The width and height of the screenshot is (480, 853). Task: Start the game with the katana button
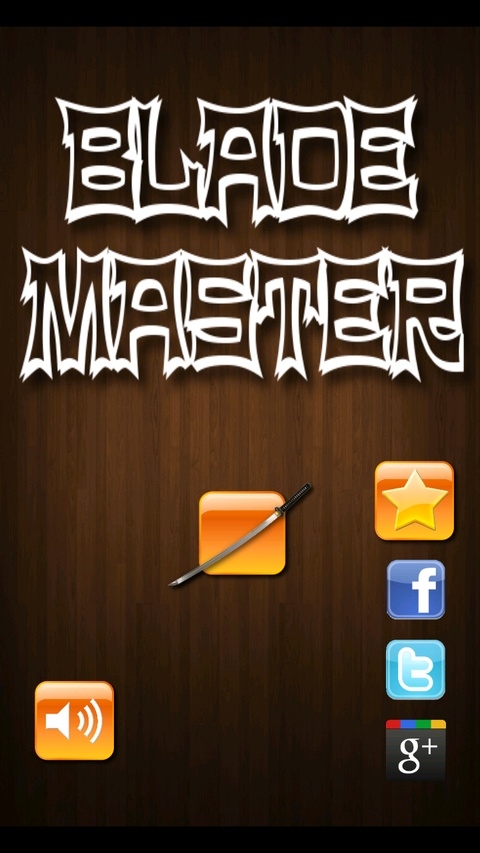(x=242, y=533)
